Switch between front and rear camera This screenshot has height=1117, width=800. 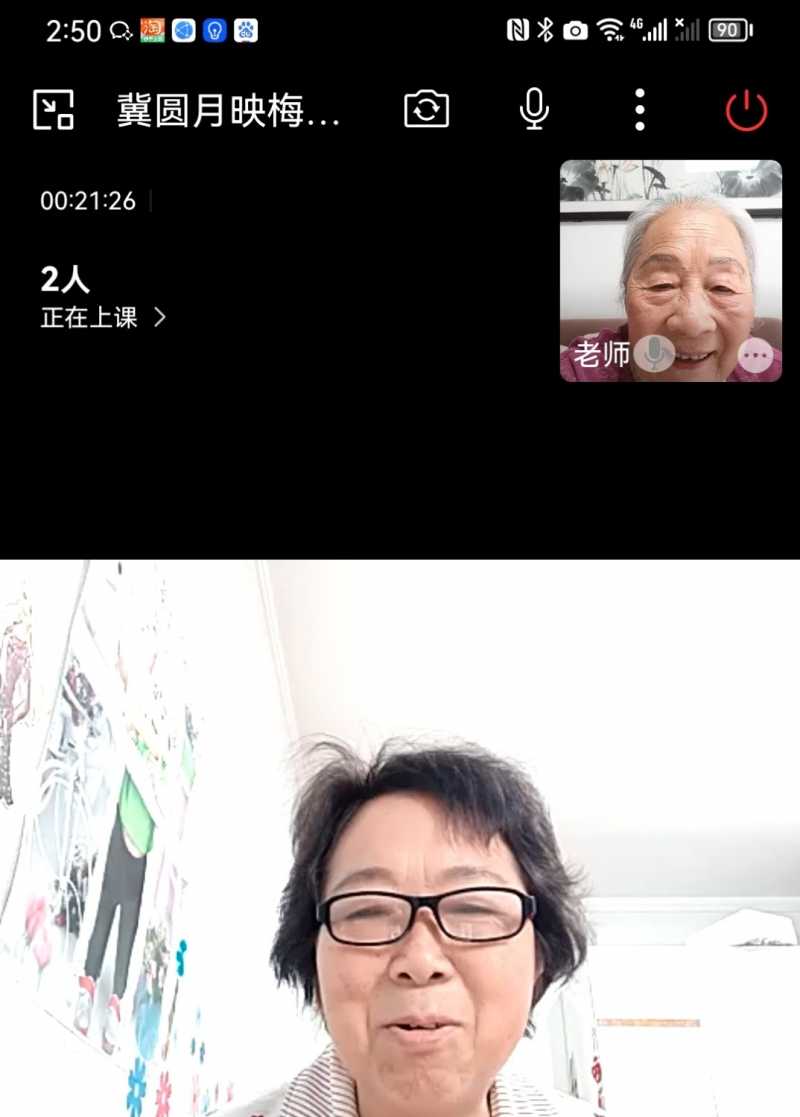427,109
